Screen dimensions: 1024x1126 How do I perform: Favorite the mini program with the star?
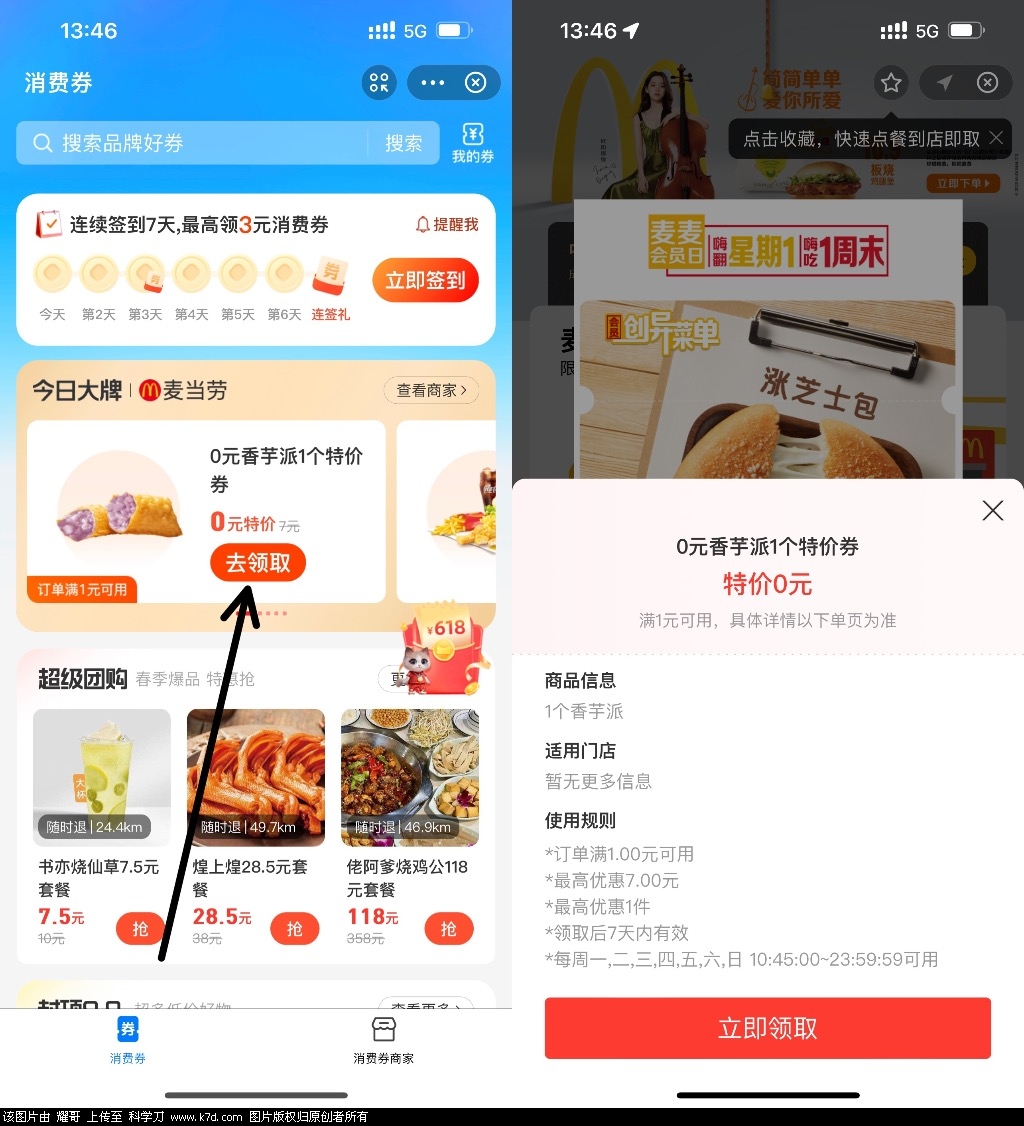pyautogui.click(x=891, y=83)
